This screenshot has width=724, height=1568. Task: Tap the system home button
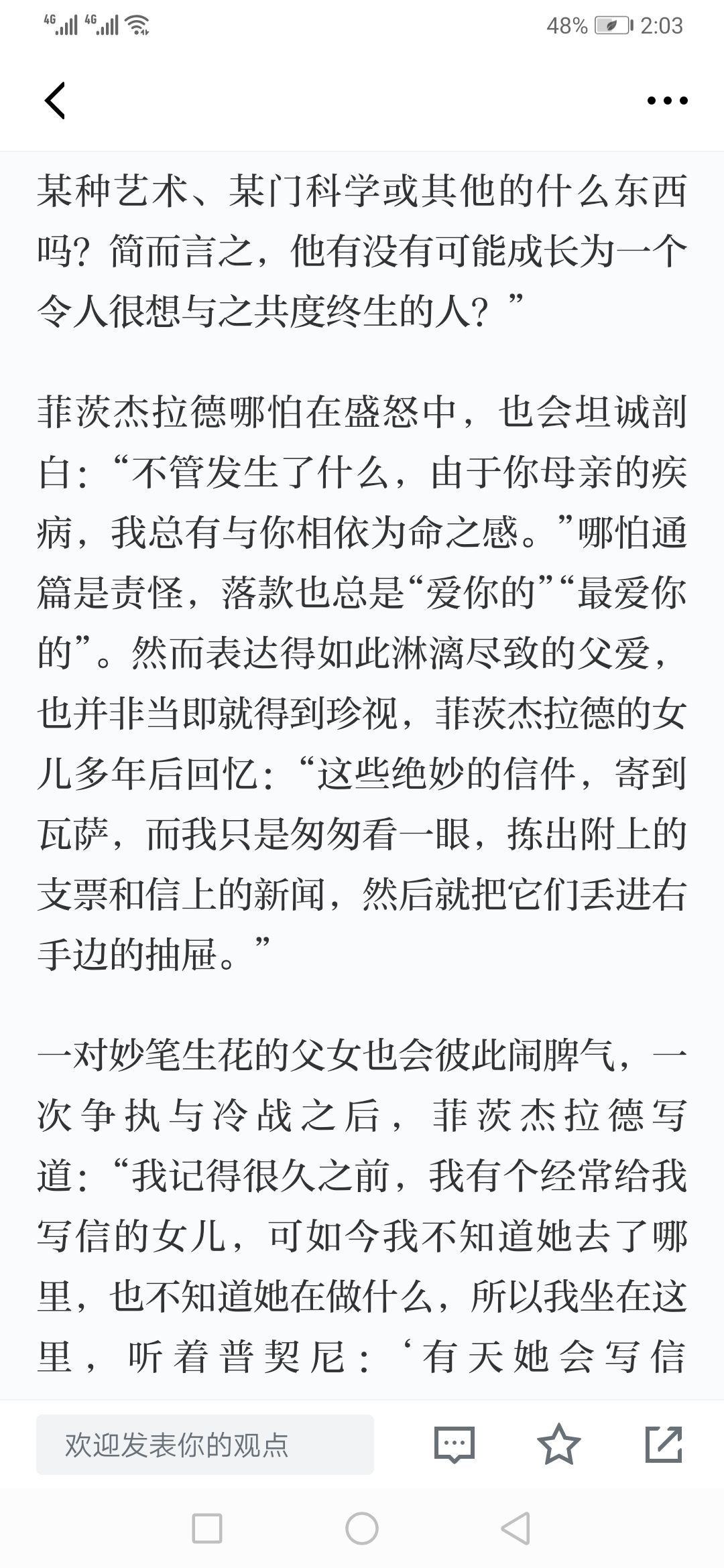coord(362,1528)
